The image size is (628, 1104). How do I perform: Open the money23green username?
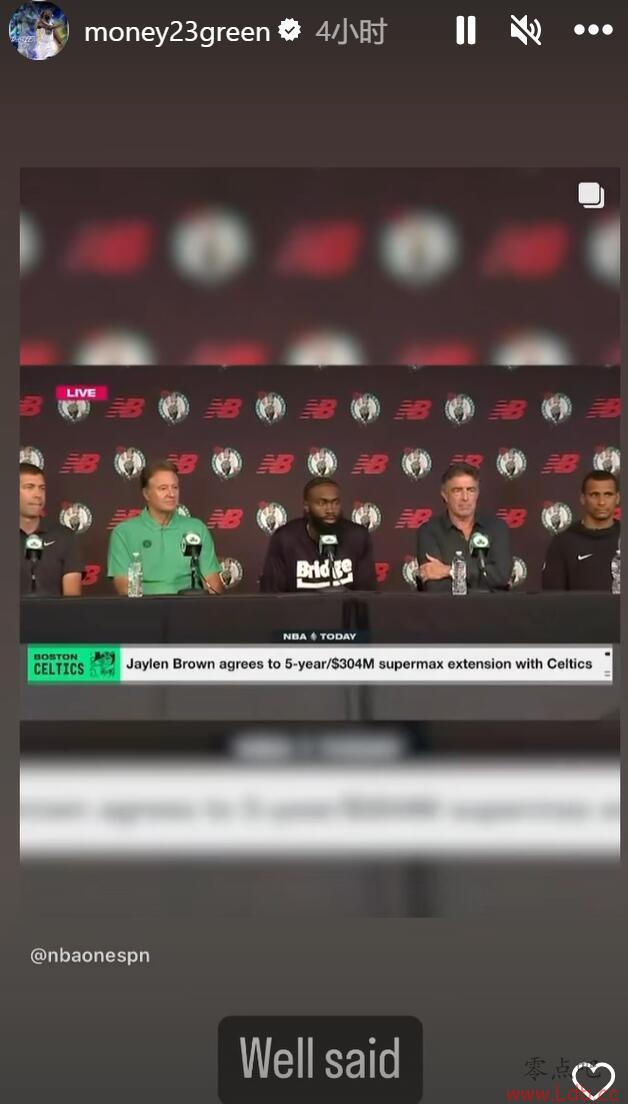[x=177, y=32]
